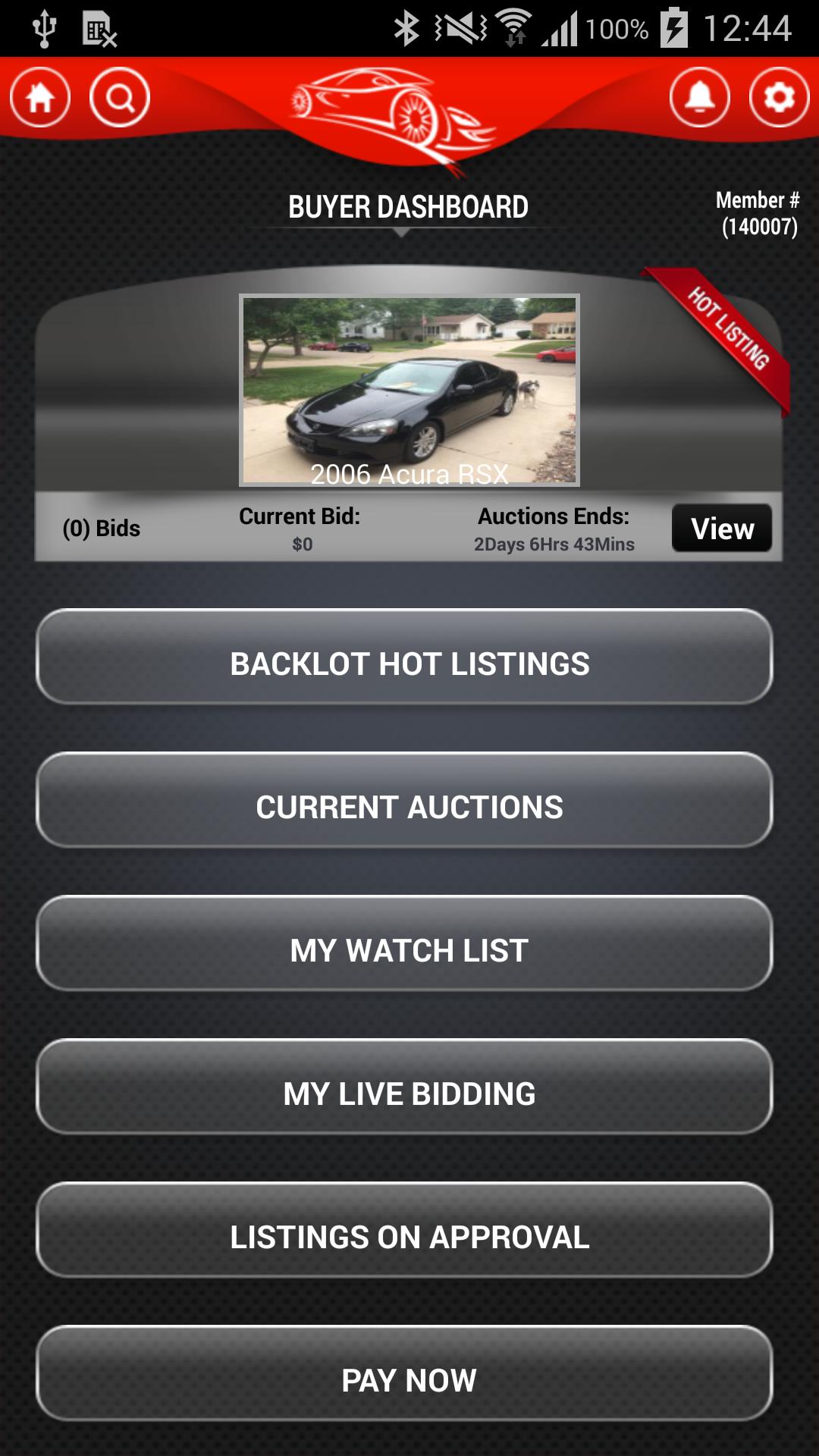Open MY LIVE BIDDING

[x=408, y=1094]
